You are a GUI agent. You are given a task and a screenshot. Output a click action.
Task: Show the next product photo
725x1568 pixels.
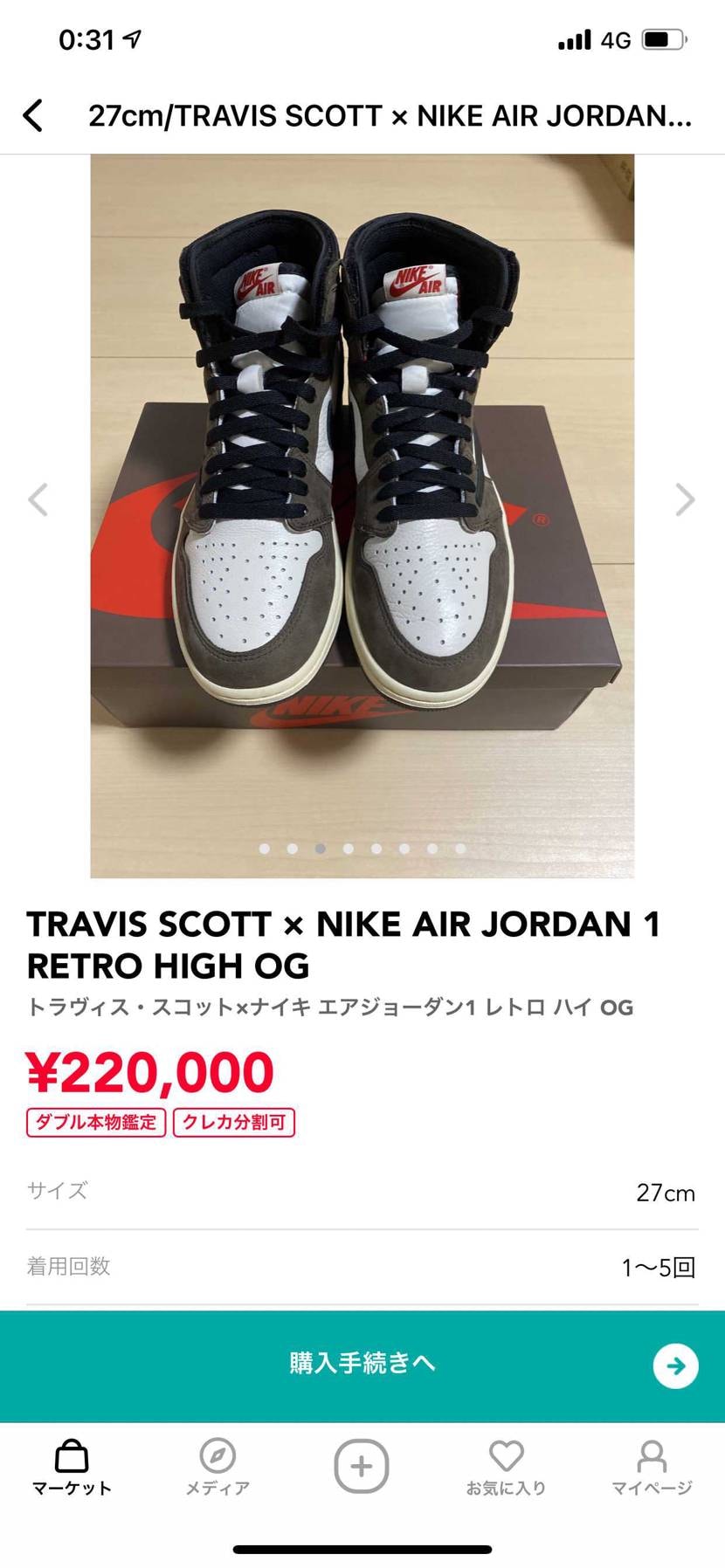(686, 499)
